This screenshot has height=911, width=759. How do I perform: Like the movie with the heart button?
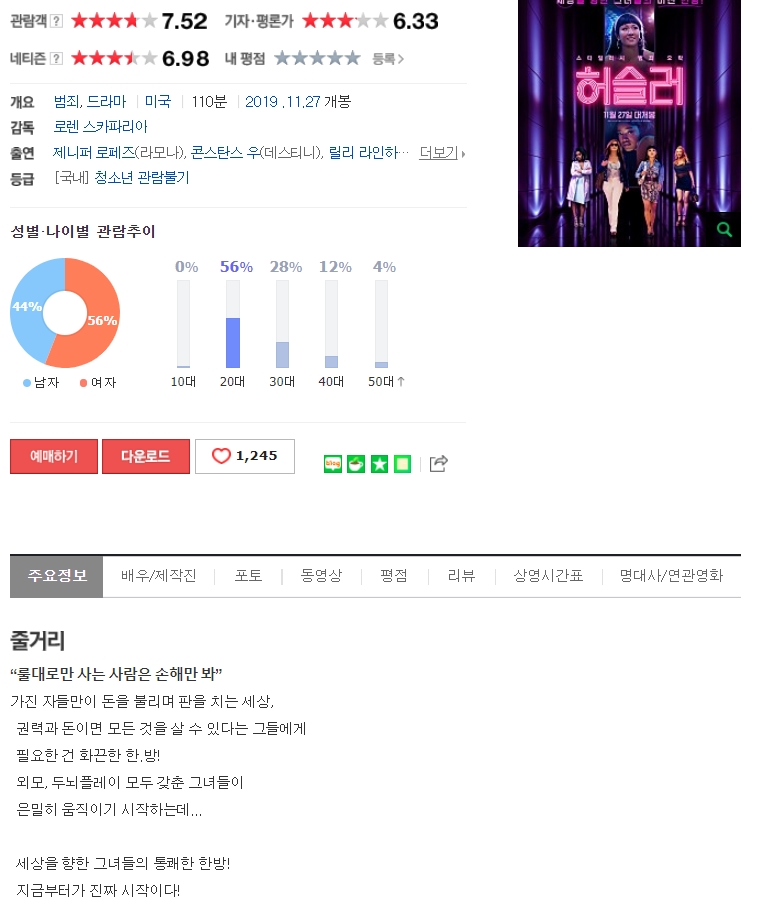click(244, 456)
